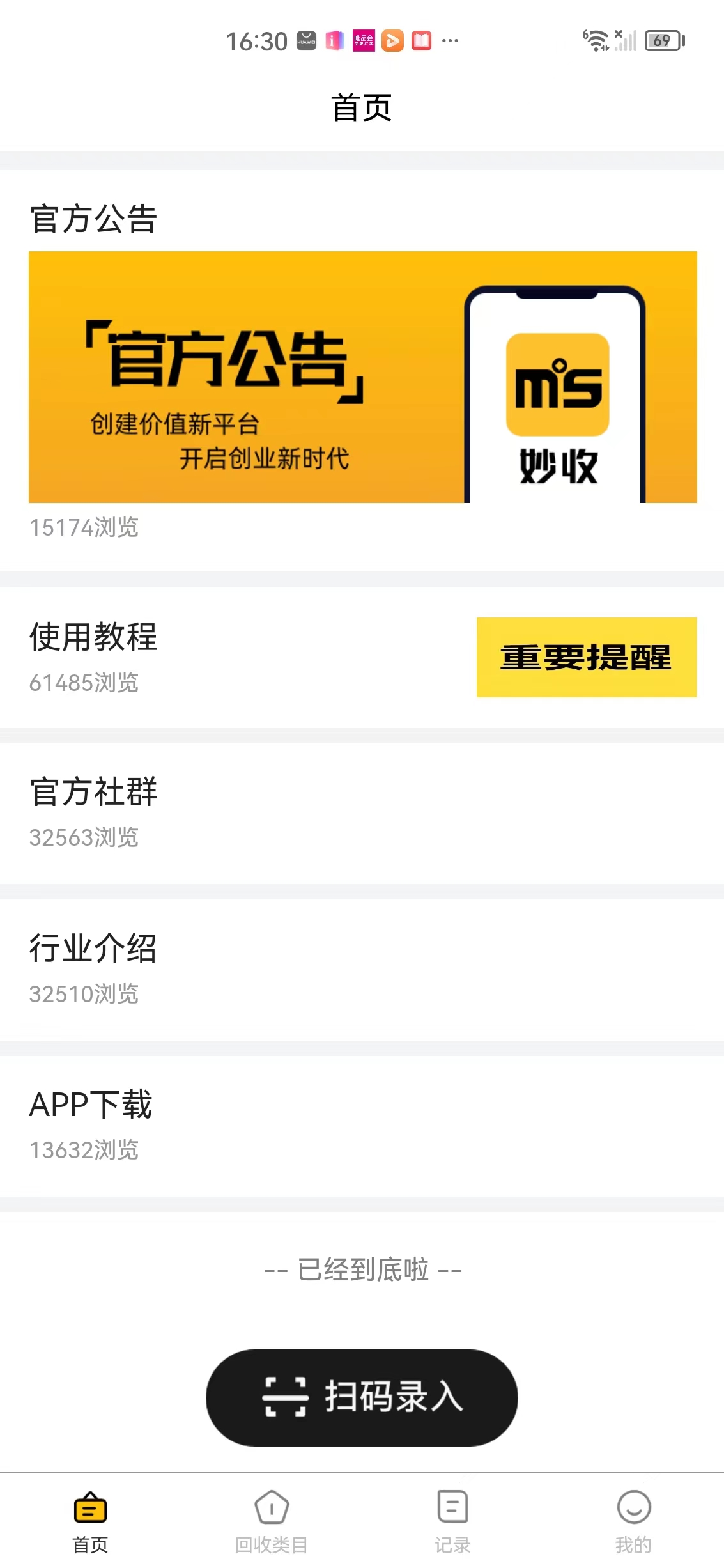
Task: Tap the 扫码录入 scan entry button
Action: point(362,1399)
